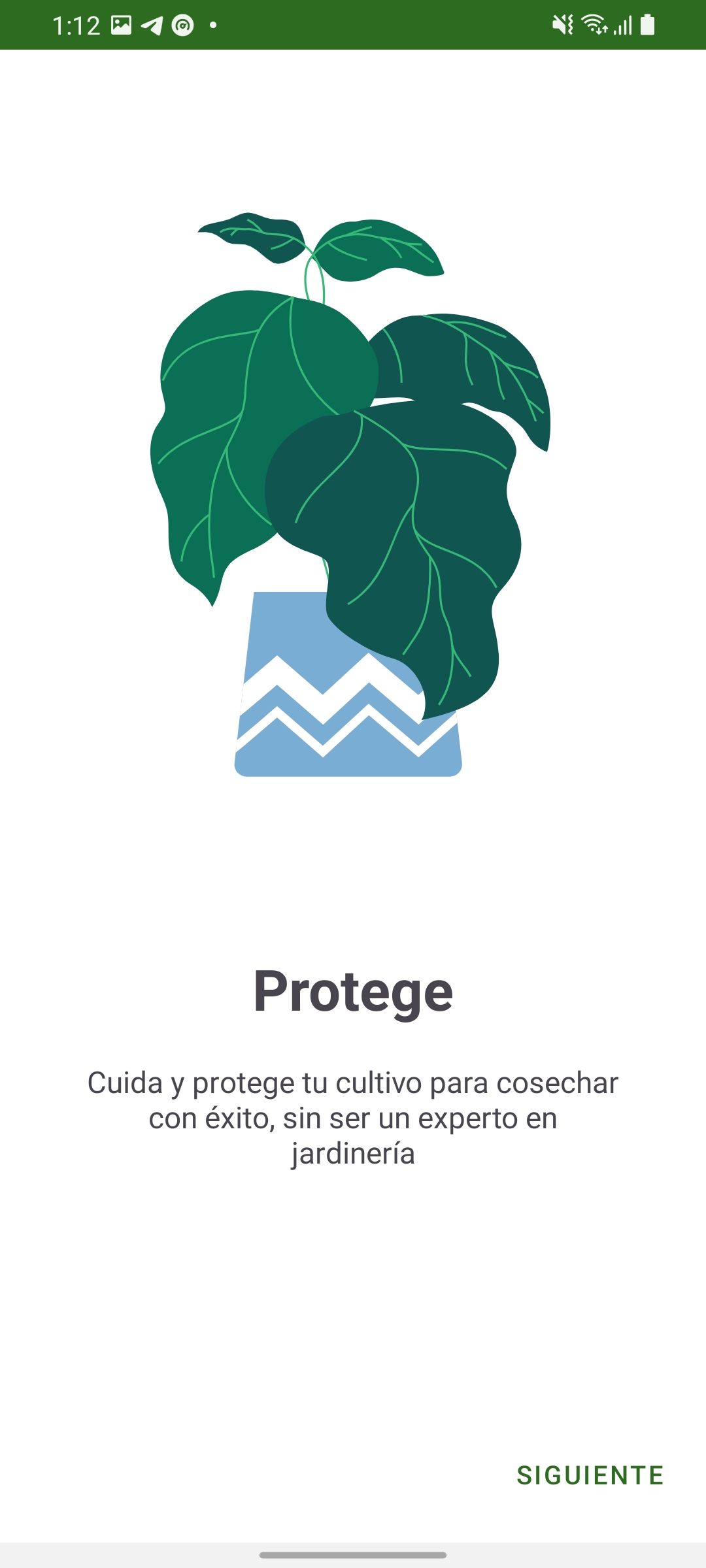Viewport: 706px width, 1568px height.
Task: Tap SIGUIENTE to continue onboarding
Action: coord(590,1475)
